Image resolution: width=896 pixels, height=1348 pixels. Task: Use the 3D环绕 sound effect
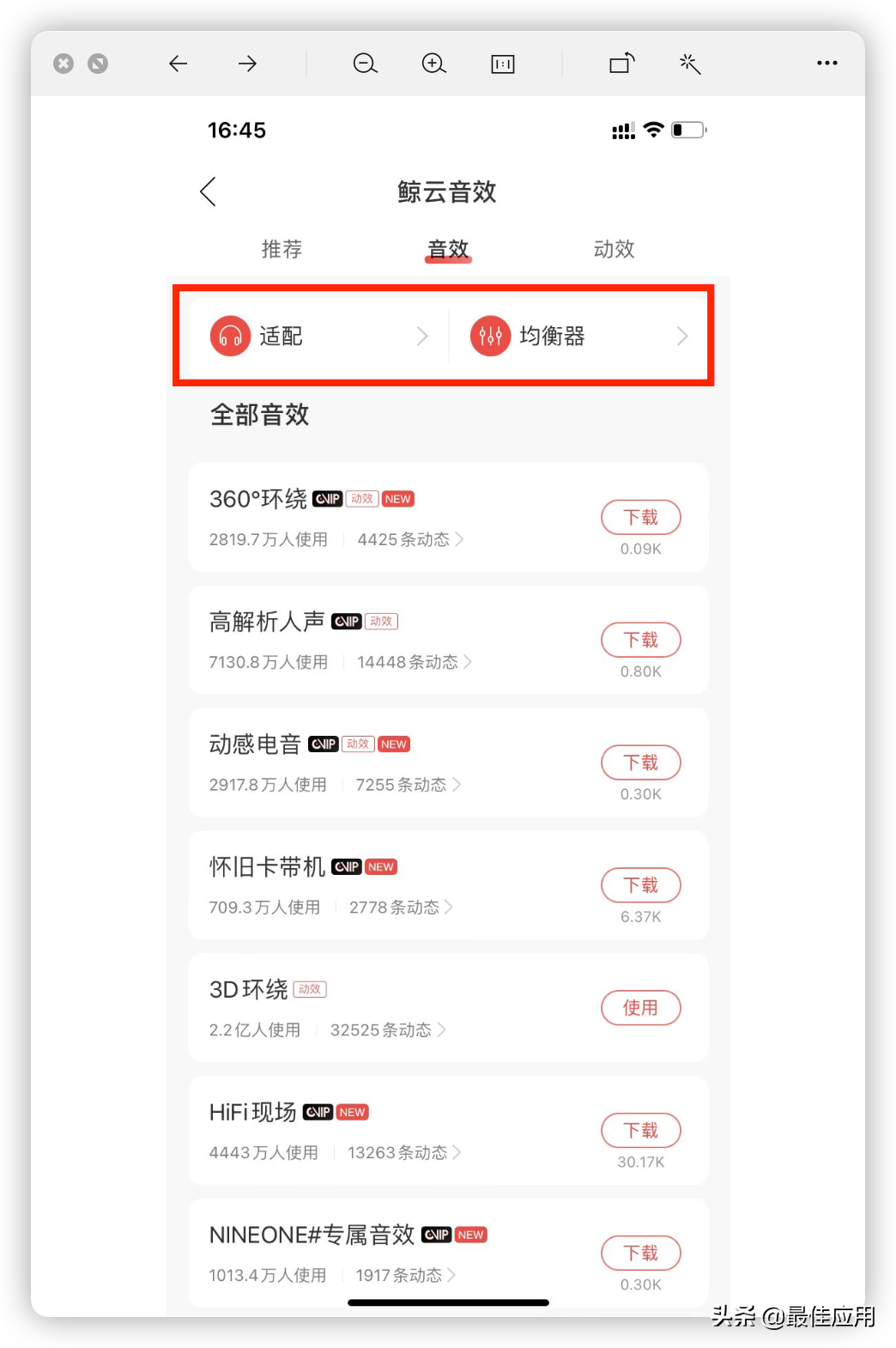[640, 1008]
